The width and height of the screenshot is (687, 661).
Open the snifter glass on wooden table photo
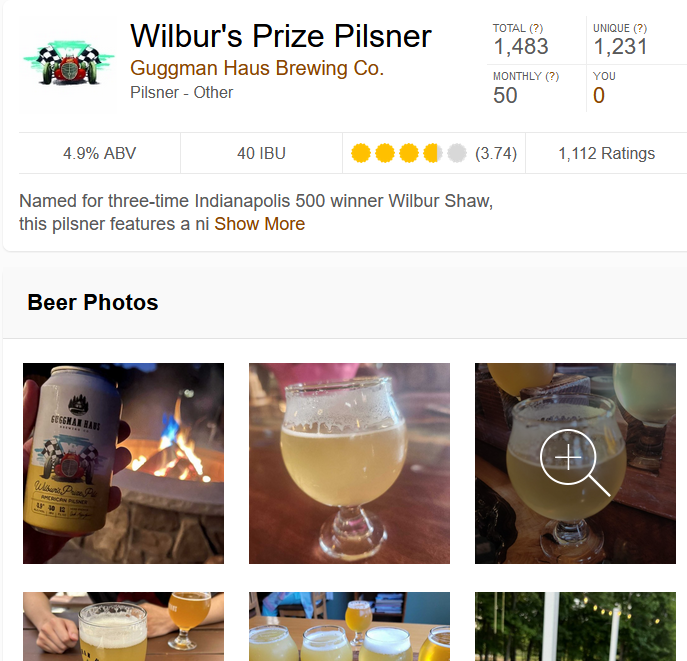[349, 463]
